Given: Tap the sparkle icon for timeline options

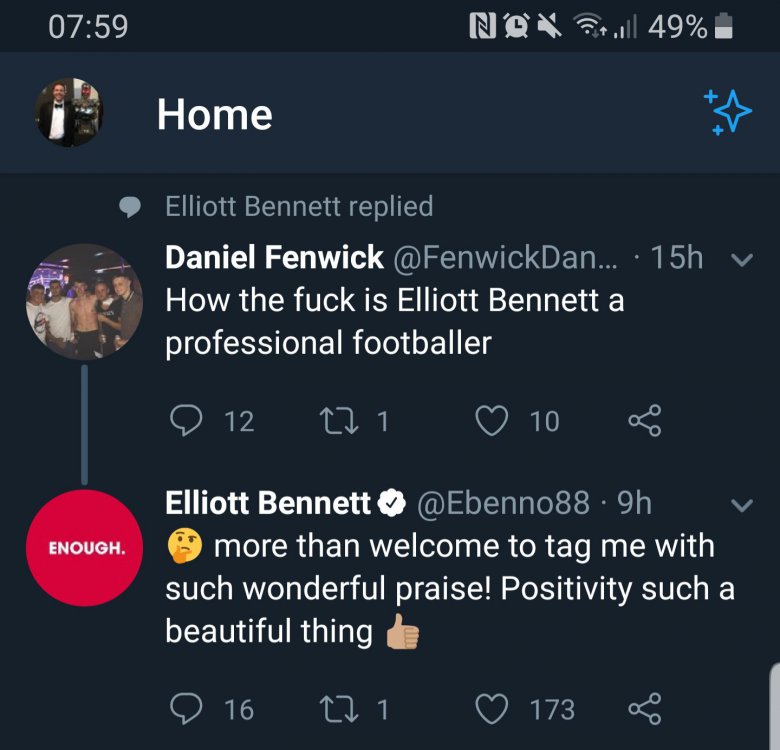Looking at the screenshot, I should pos(727,113).
